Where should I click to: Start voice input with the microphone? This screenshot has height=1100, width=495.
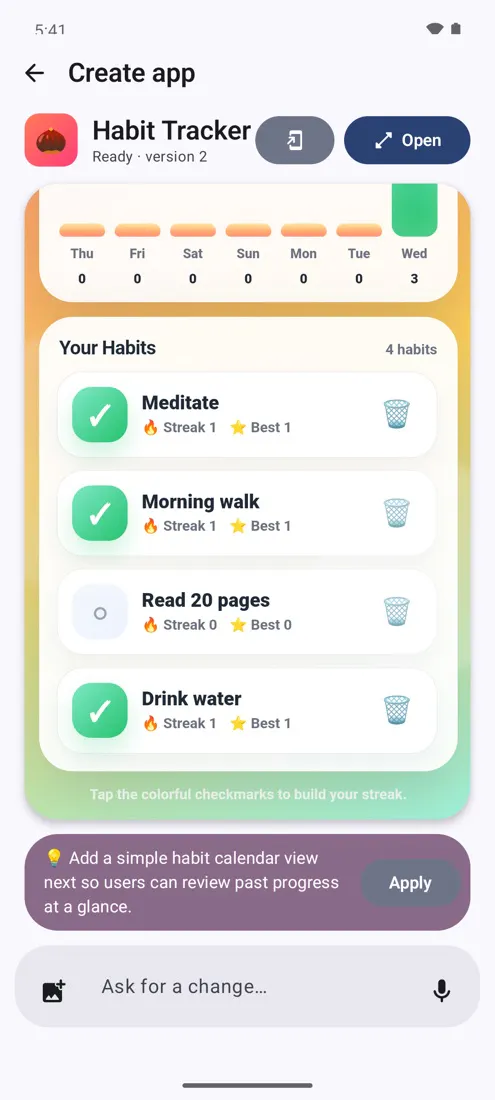(x=441, y=990)
